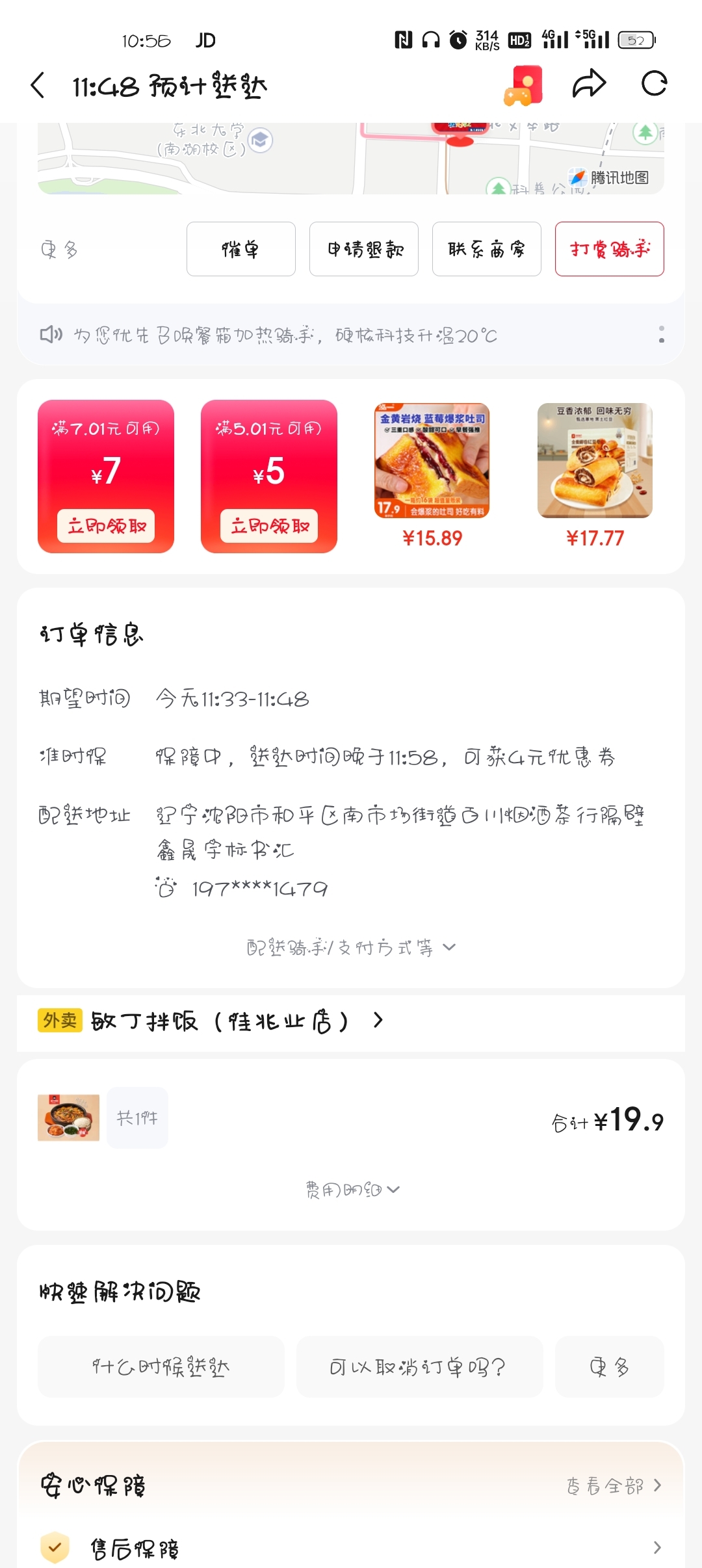Select 申请退款 to request refund
This screenshot has width=702, height=1568.
point(363,249)
